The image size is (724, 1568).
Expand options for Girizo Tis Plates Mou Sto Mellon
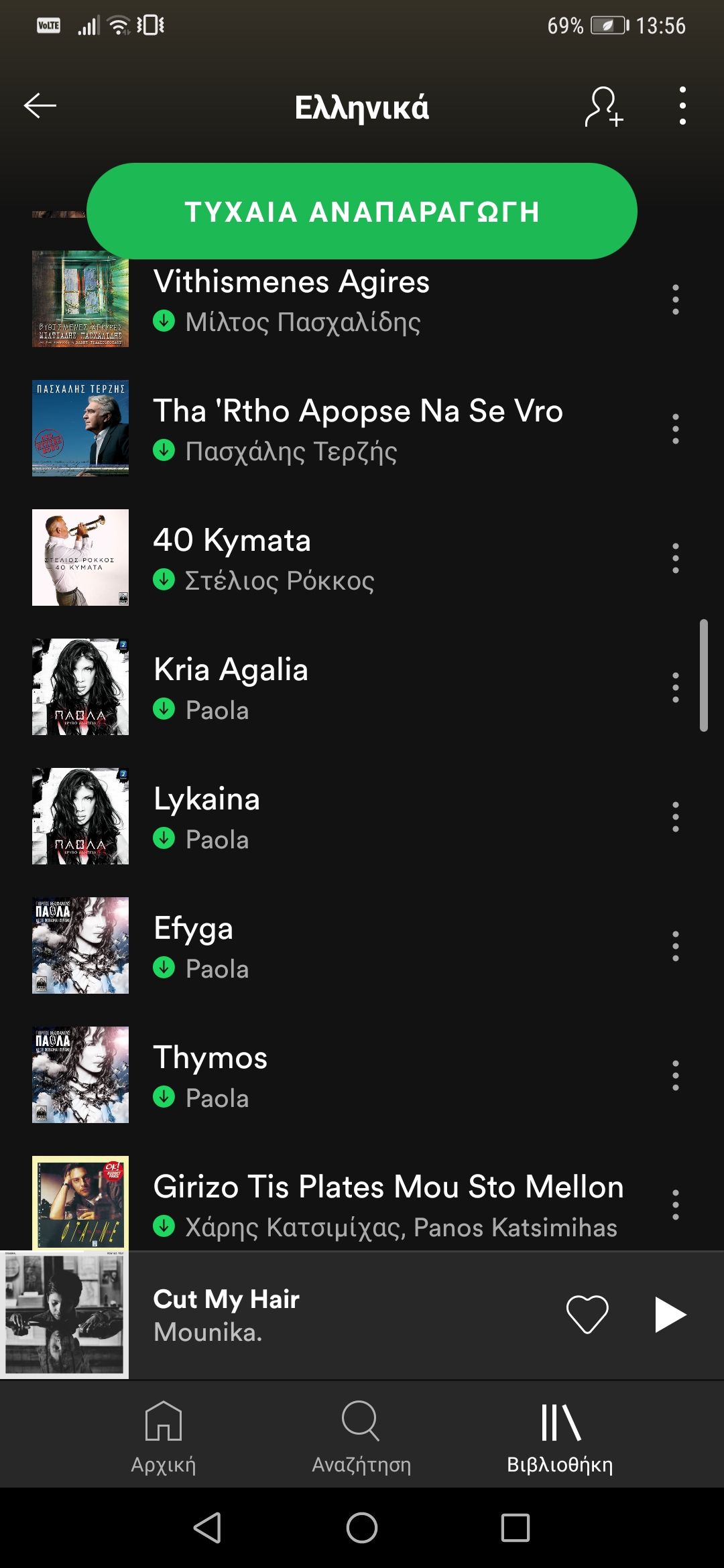pos(676,1206)
